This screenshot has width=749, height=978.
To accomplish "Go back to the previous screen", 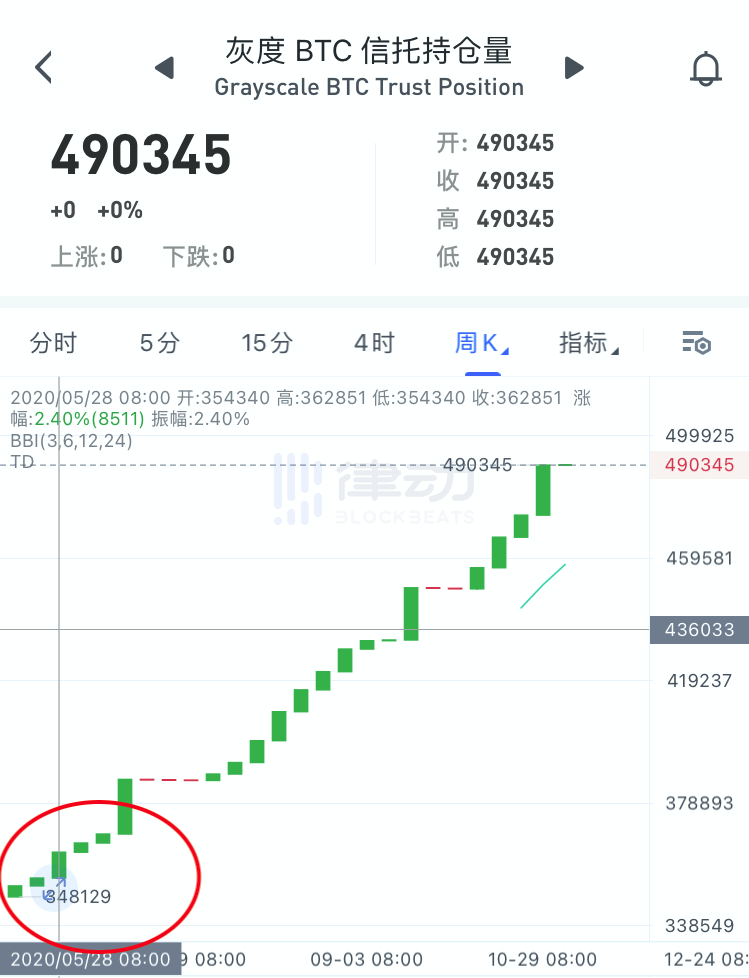I will pos(43,68).
